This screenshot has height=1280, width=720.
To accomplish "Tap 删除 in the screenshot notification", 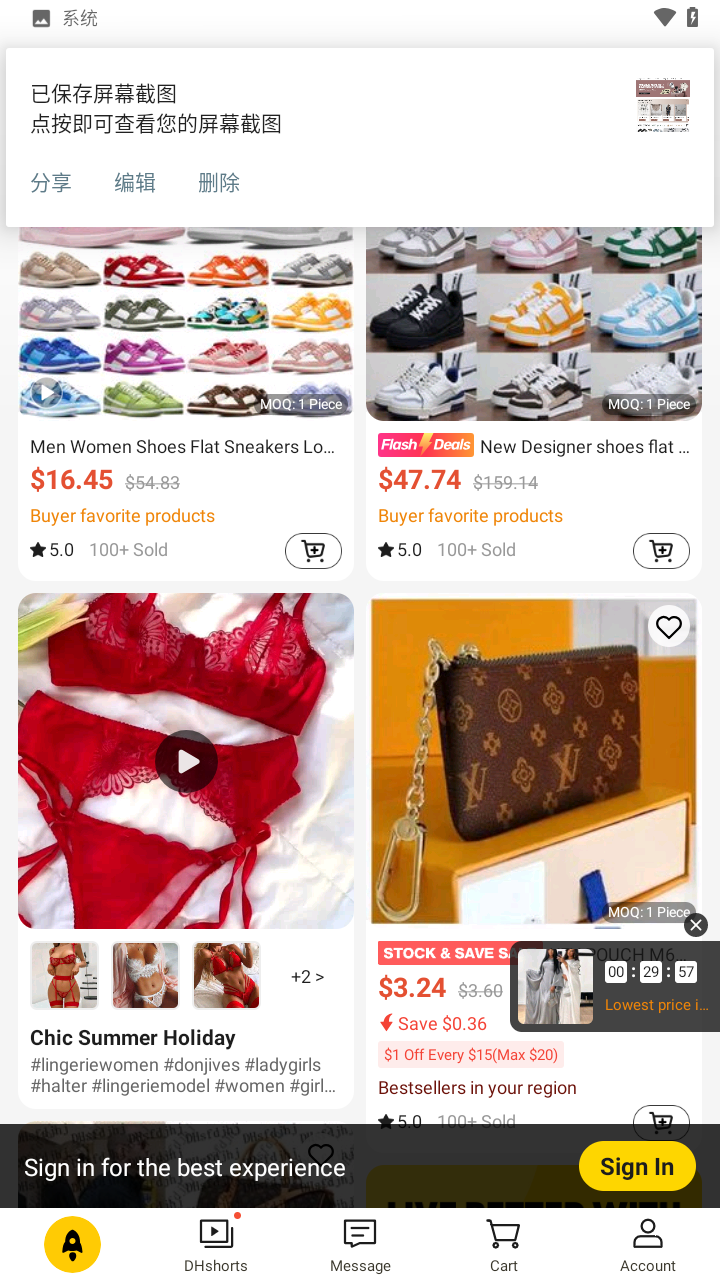I will click(219, 183).
